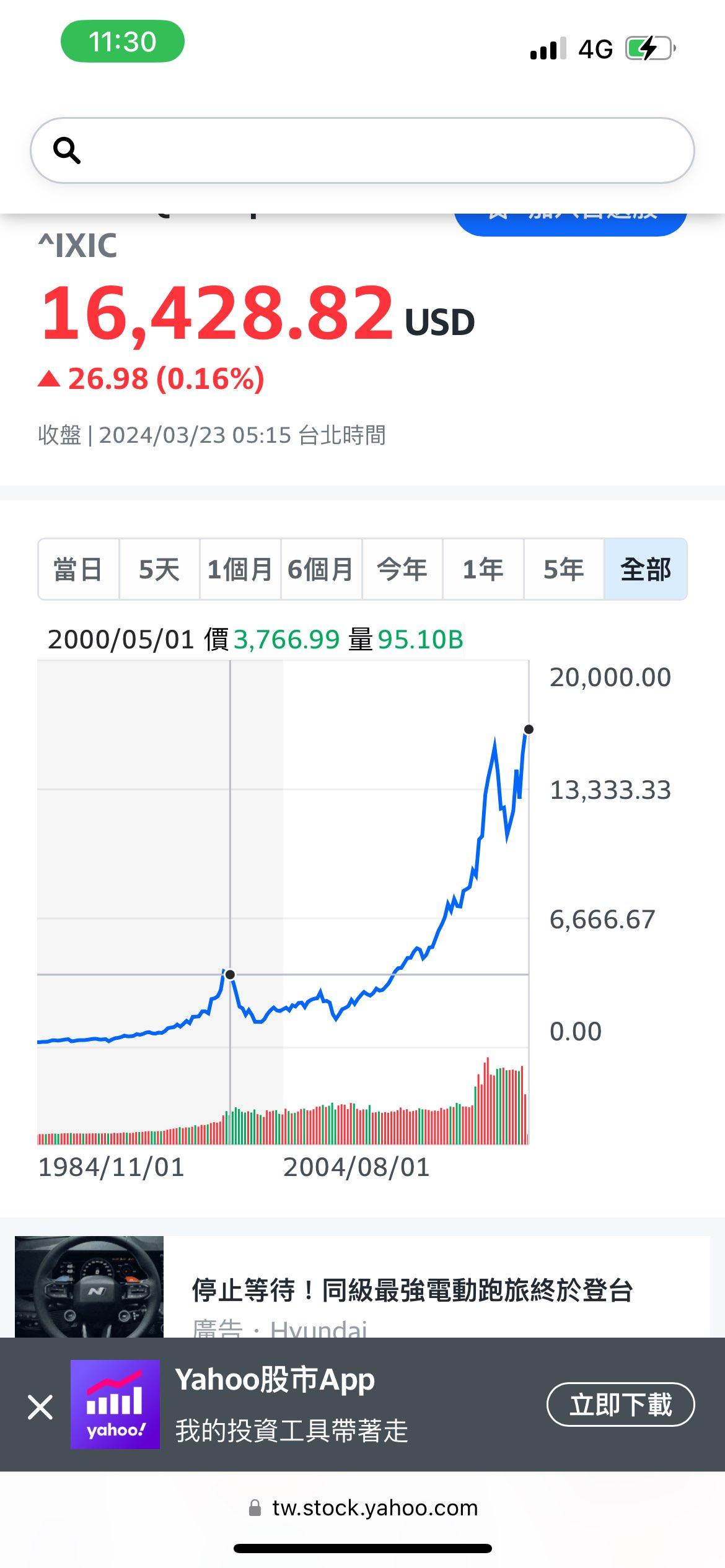Image resolution: width=725 pixels, height=1568 pixels.
Task: Show the 1個月 chart range
Action: (x=240, y=569)
